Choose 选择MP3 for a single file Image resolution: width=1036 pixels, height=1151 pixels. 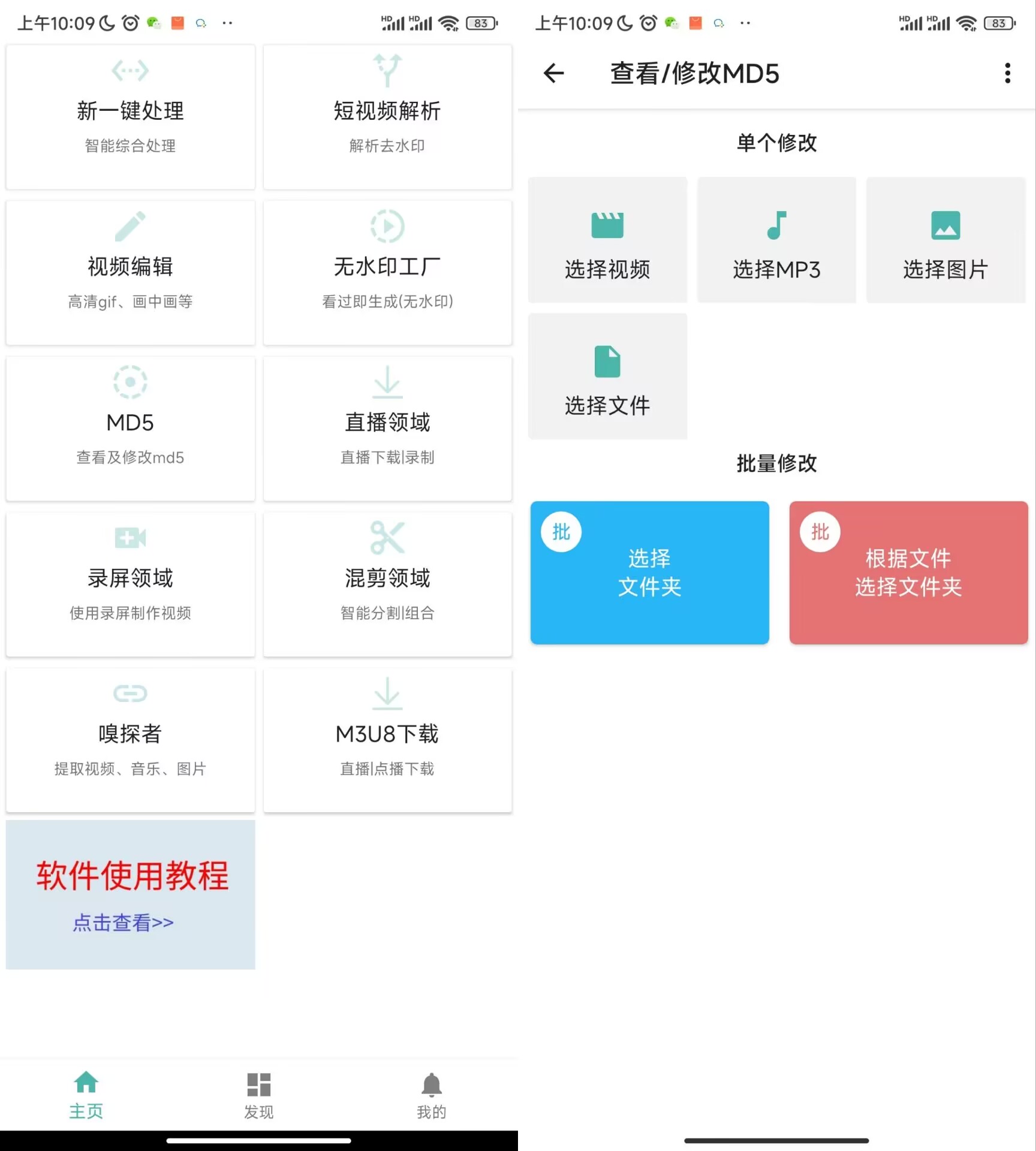tap(776, 240)
